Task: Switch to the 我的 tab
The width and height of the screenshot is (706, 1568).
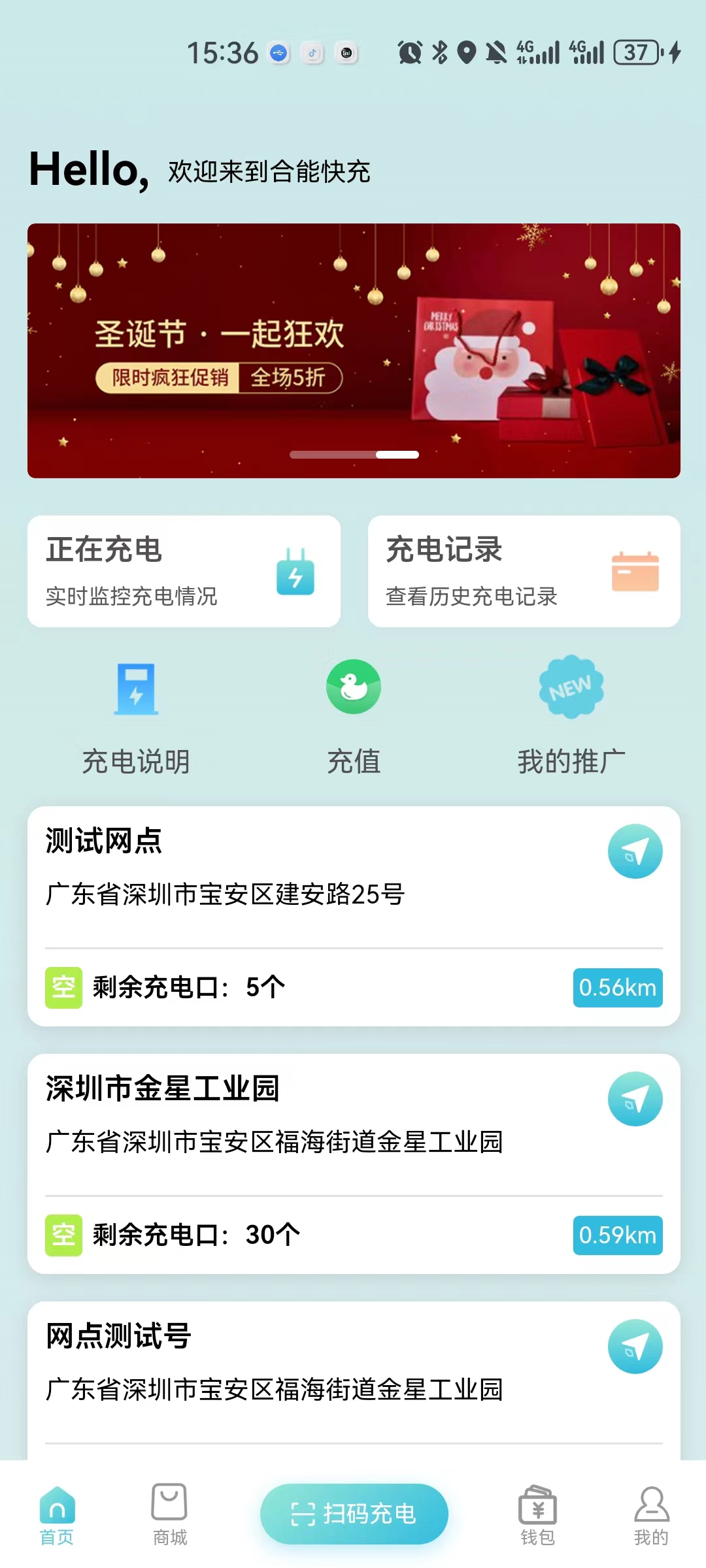Action: point(651,1514)
